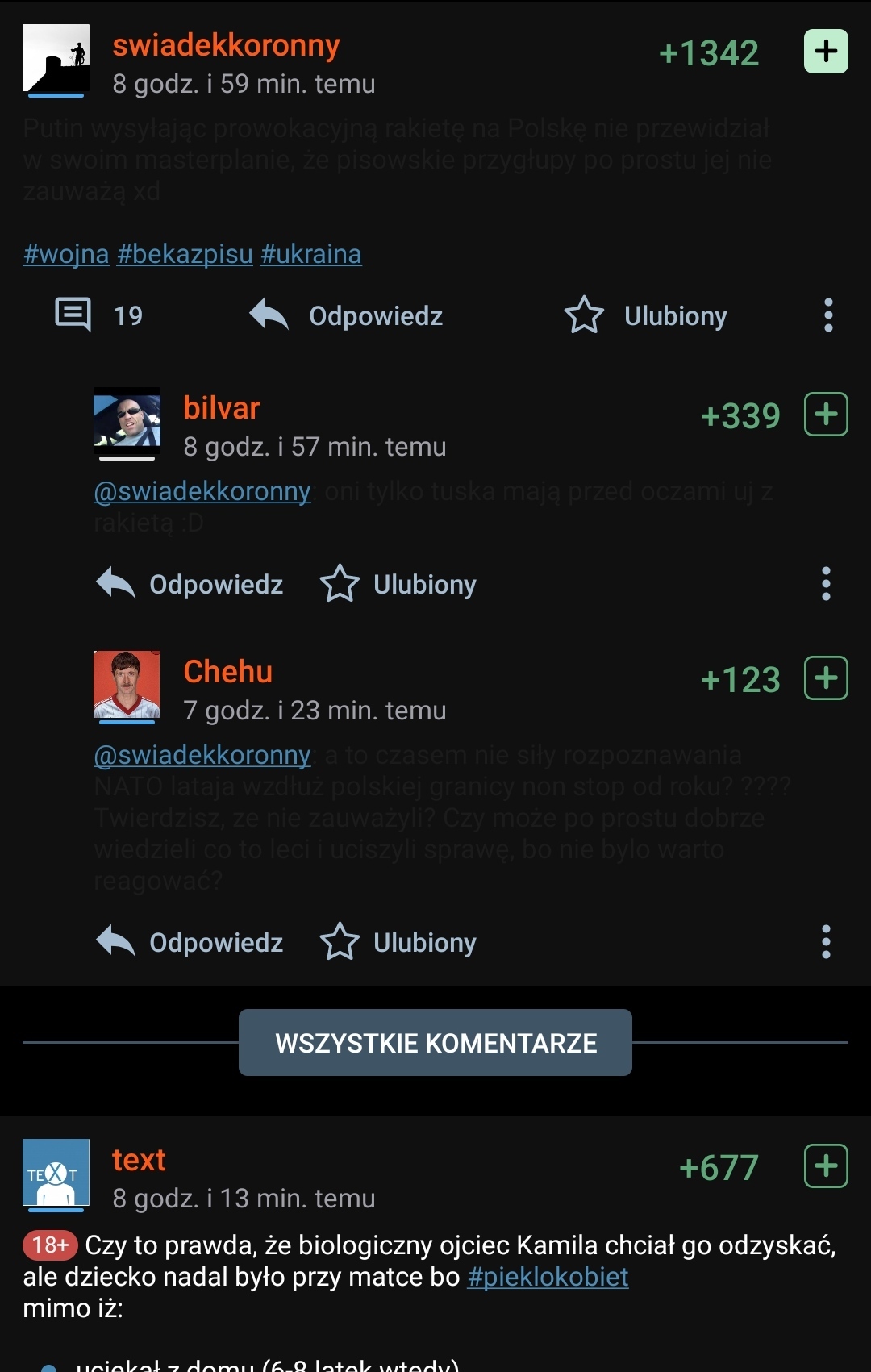Reply to bilvar's comment

(x=190, y=584)
